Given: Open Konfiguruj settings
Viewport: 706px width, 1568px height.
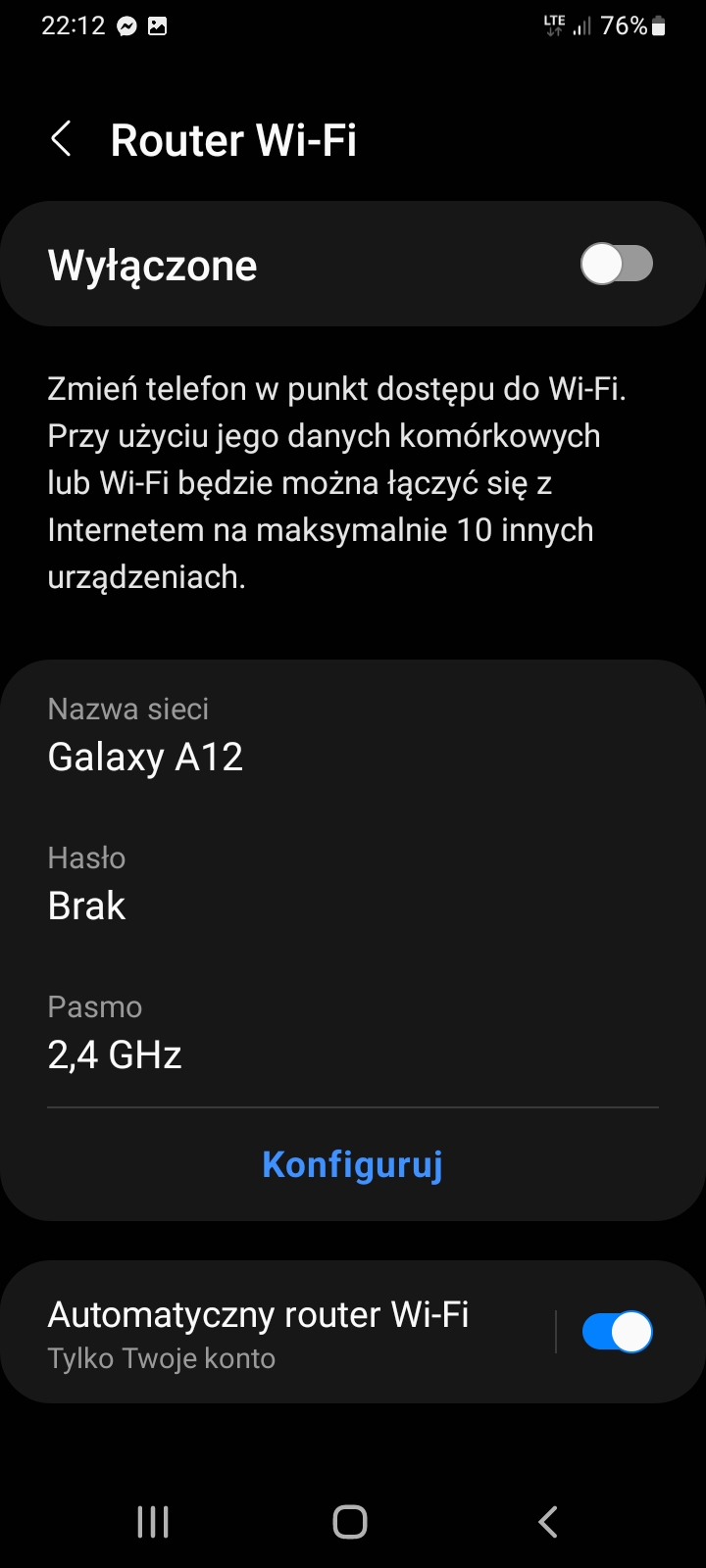Looking at the screenshot, I should (352, 1165).
